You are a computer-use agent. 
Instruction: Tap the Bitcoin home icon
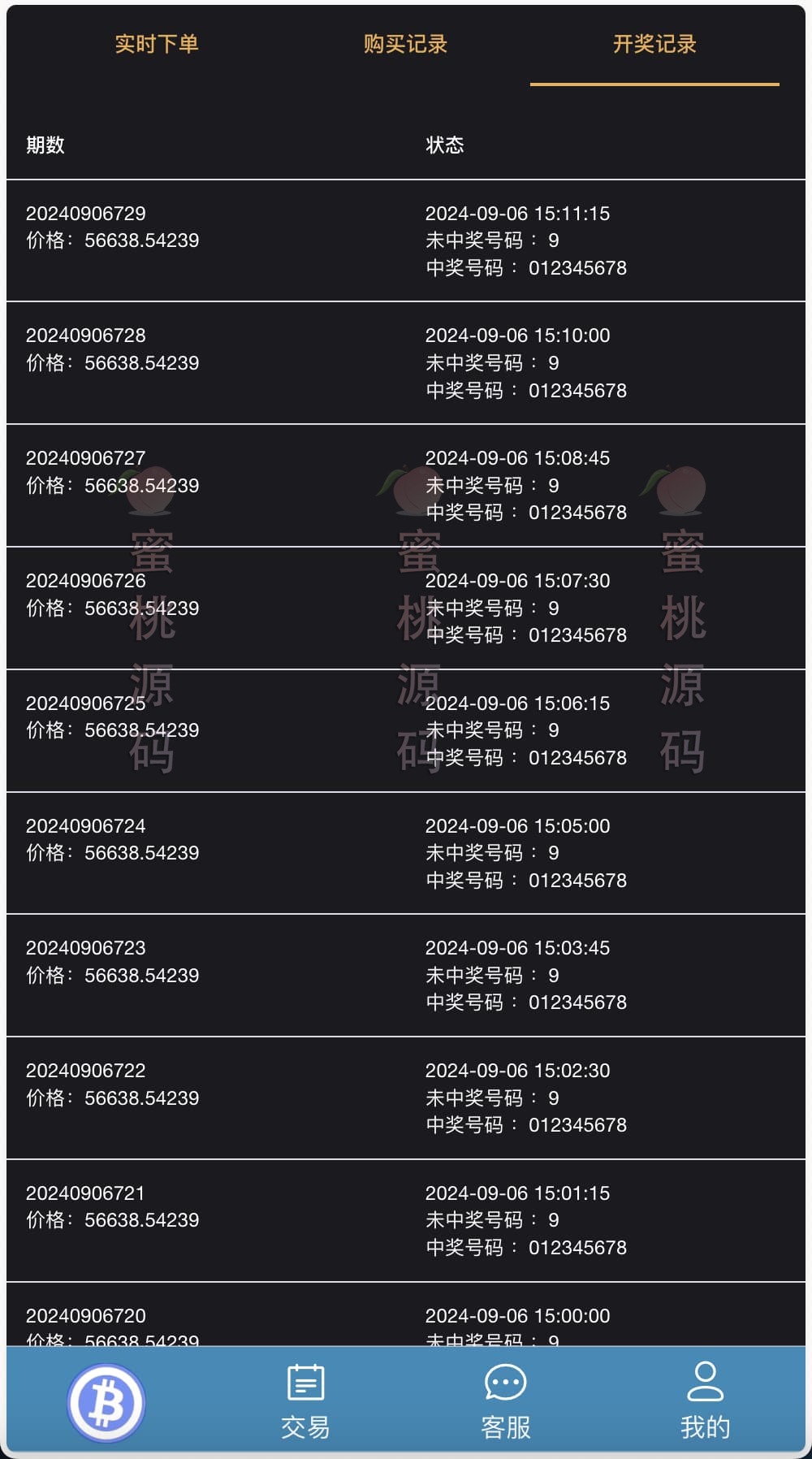(106, 1402)
